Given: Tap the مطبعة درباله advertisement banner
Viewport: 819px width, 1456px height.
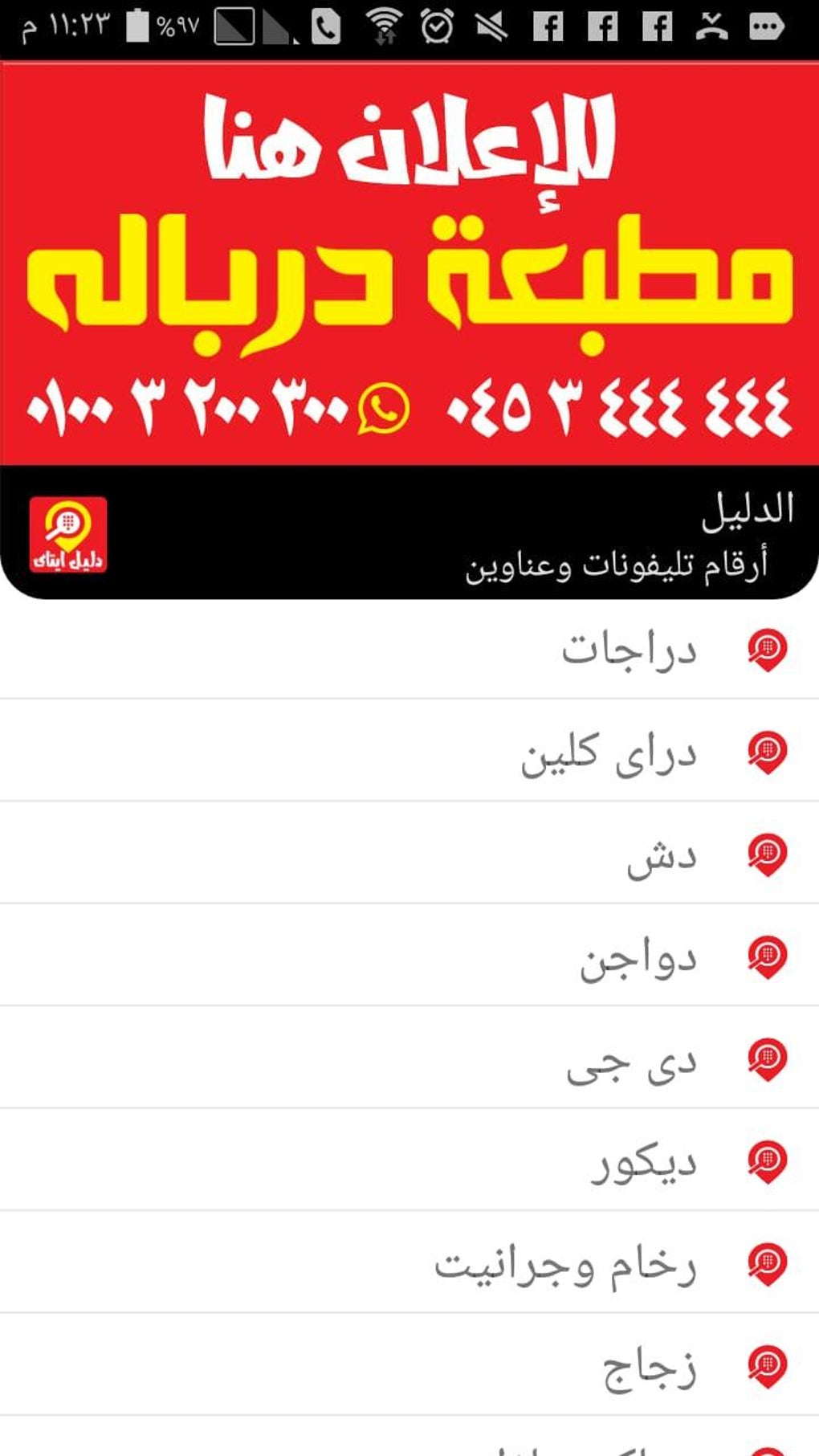Looking at the screenshot, I should pyautogui.click(x=409, y=265).
